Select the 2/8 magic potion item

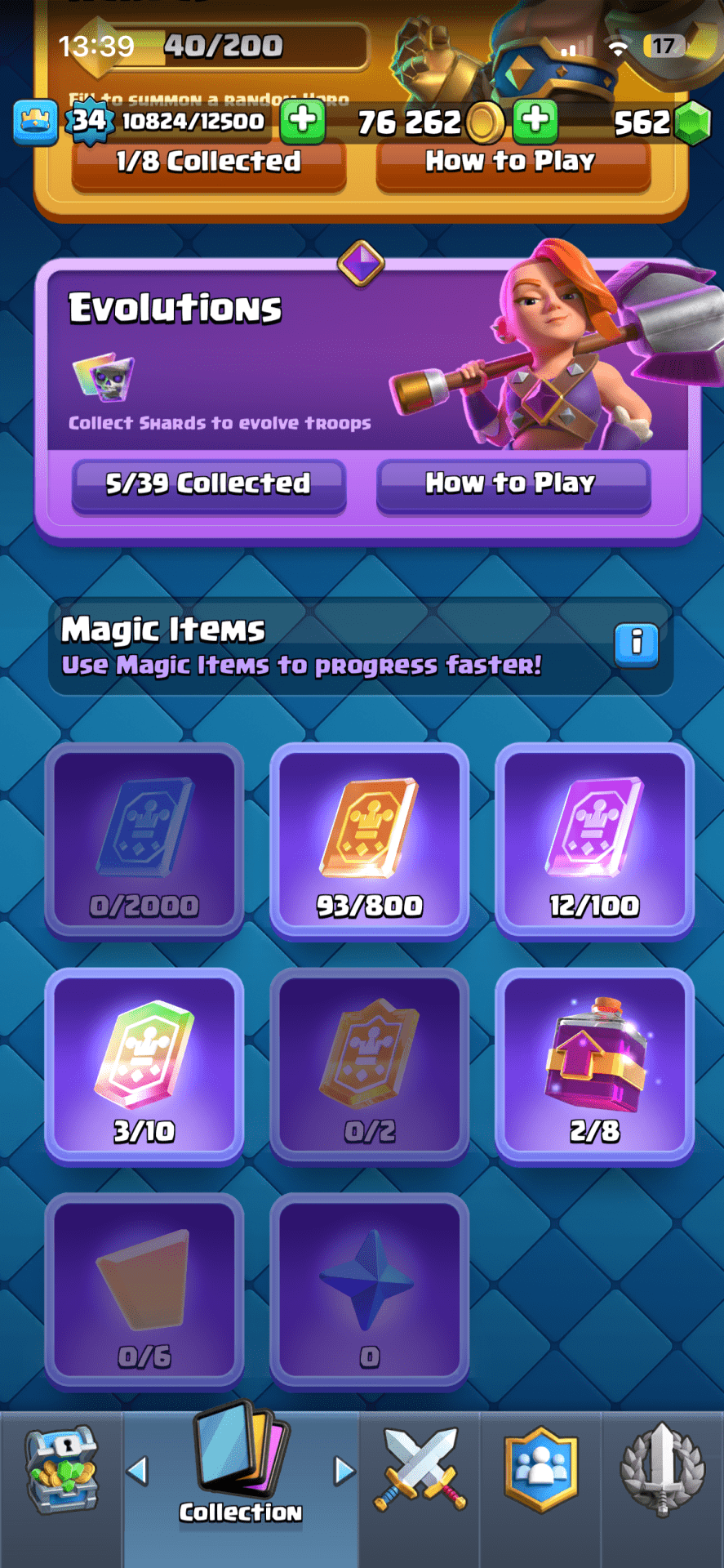[x=594, y=1066]
